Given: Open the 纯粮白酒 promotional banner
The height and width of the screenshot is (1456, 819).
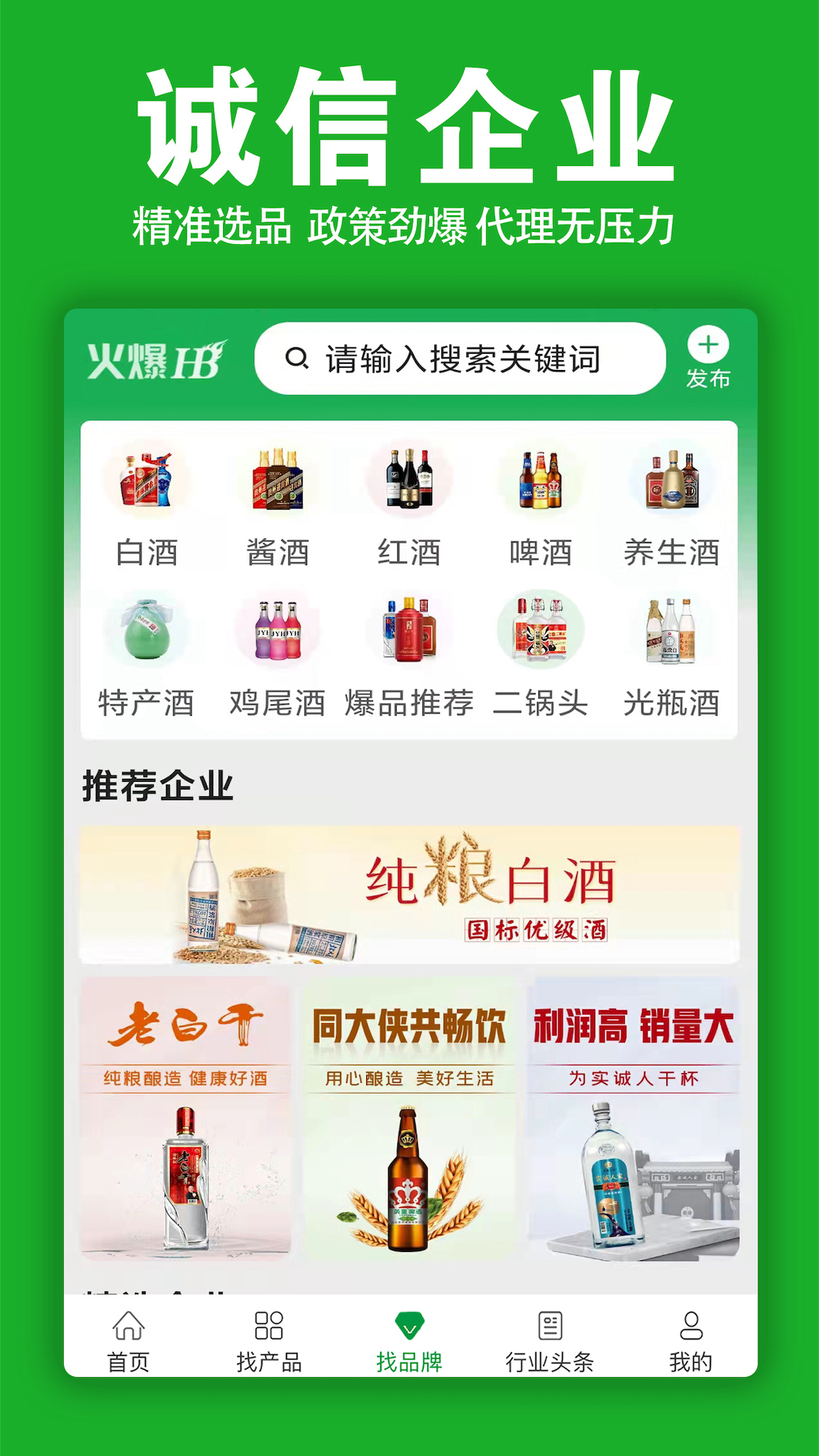Looking at the screenshot, I should point(409,895).
